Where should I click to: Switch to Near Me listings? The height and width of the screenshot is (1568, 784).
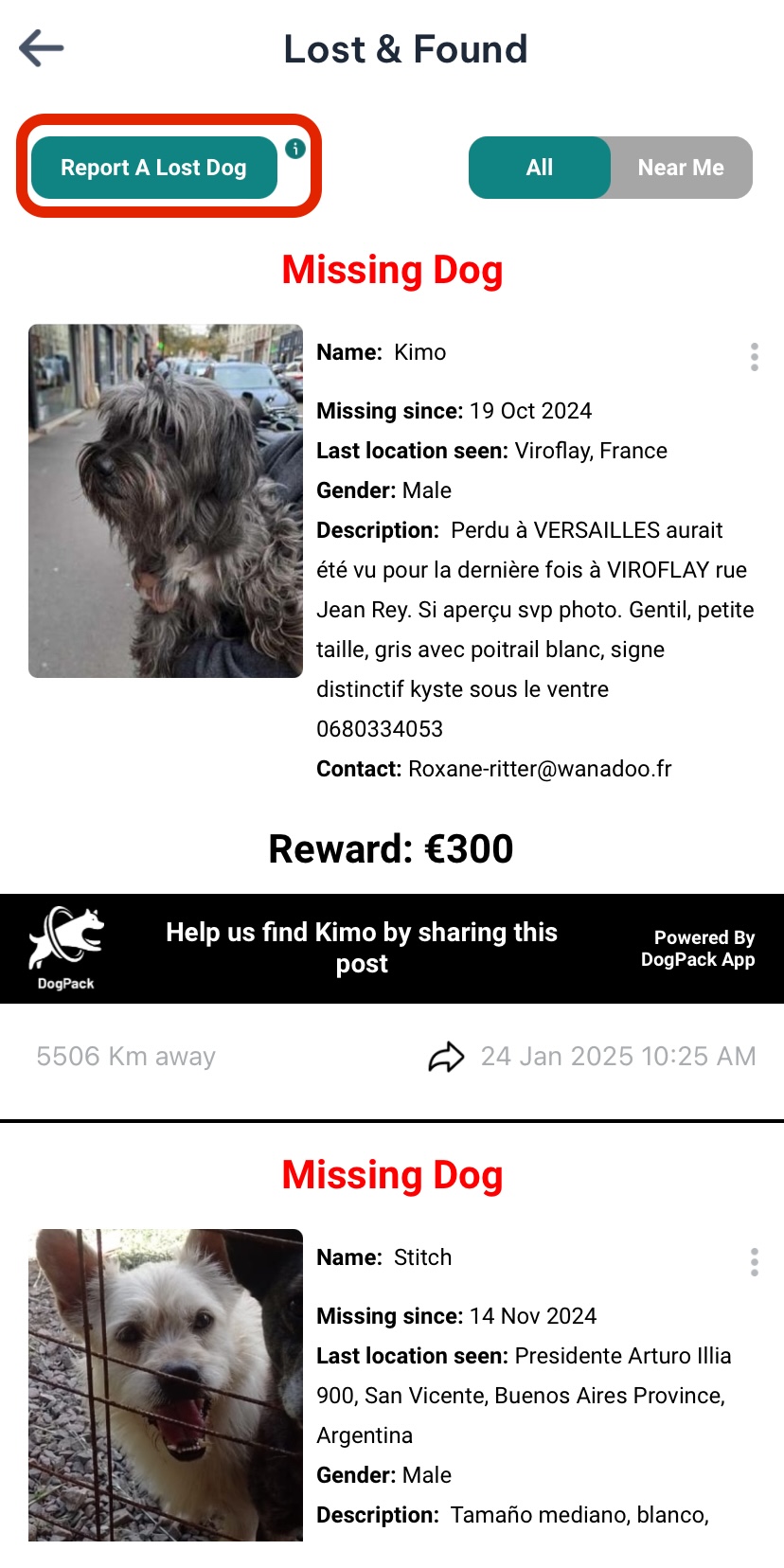coord(681,168)
